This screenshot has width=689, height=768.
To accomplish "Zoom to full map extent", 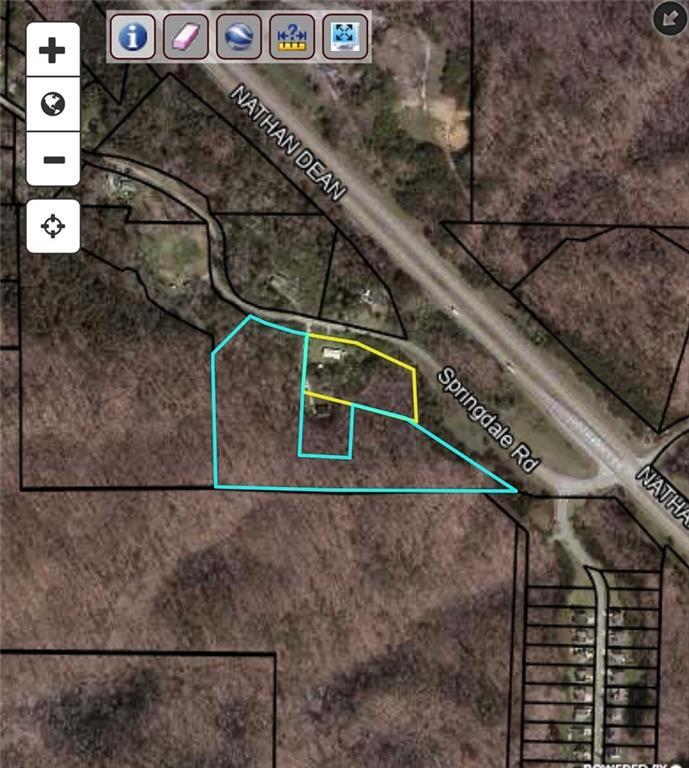I will [345, 37].
